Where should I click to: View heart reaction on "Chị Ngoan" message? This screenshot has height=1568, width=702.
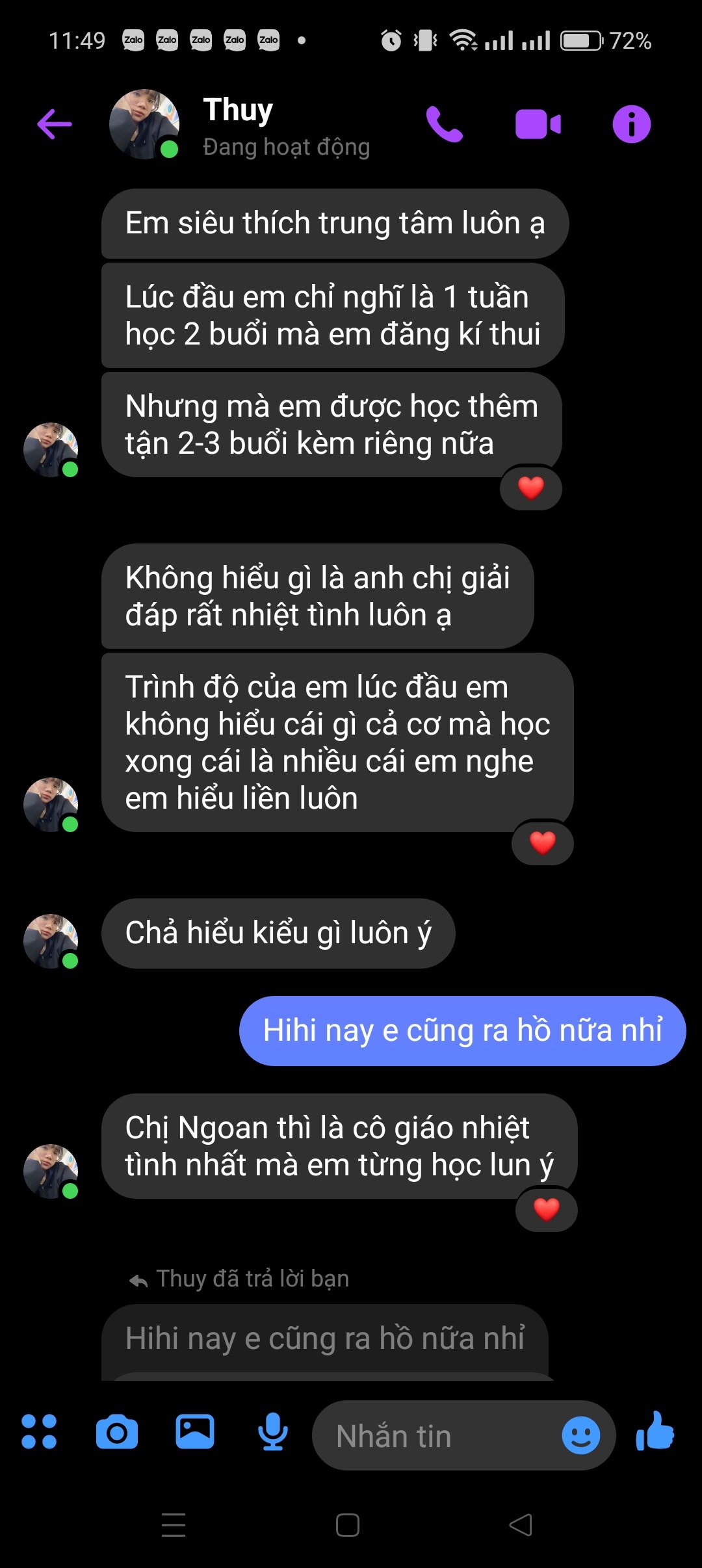click(546, 1209)
